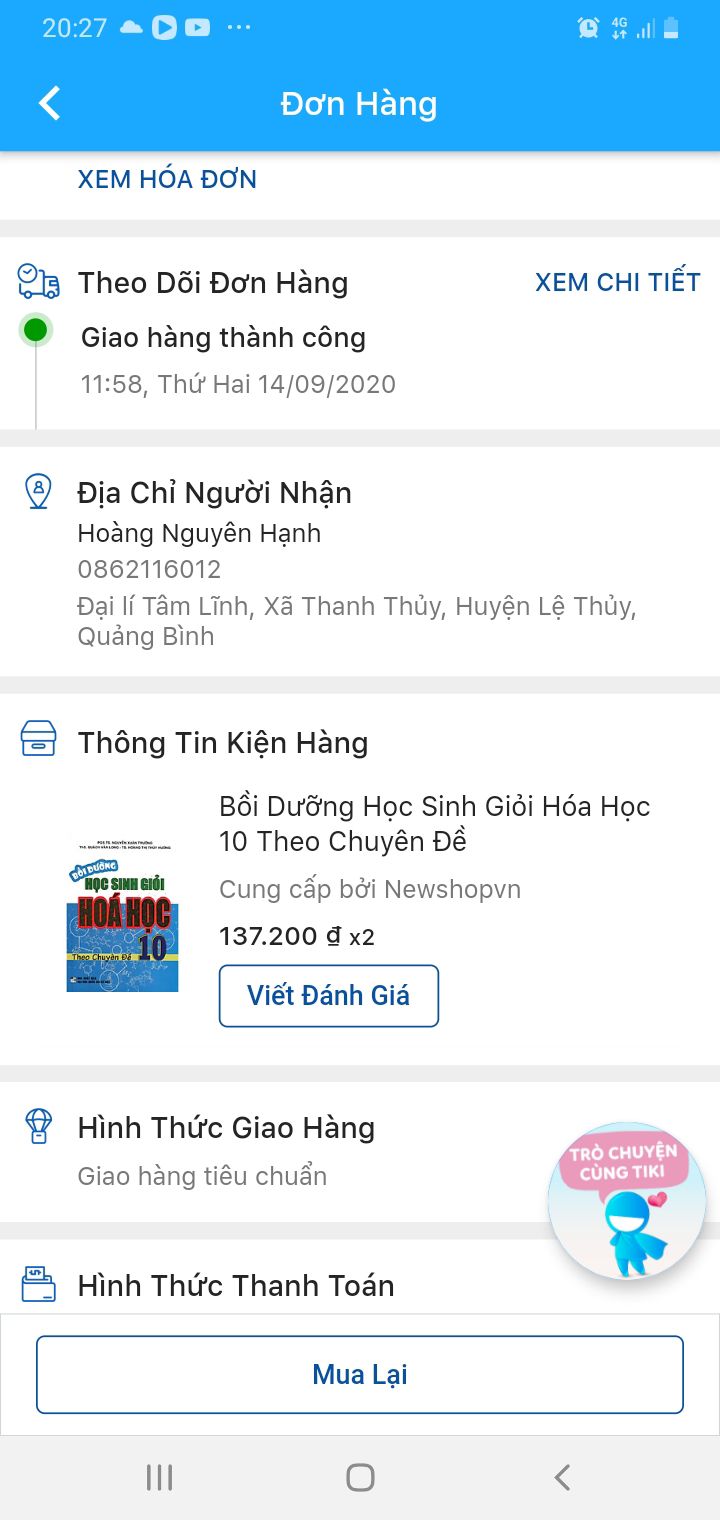Screen dimensions: 720x1520
Task: Tap the alarm clock status bar icon
Action: [588, 28]
